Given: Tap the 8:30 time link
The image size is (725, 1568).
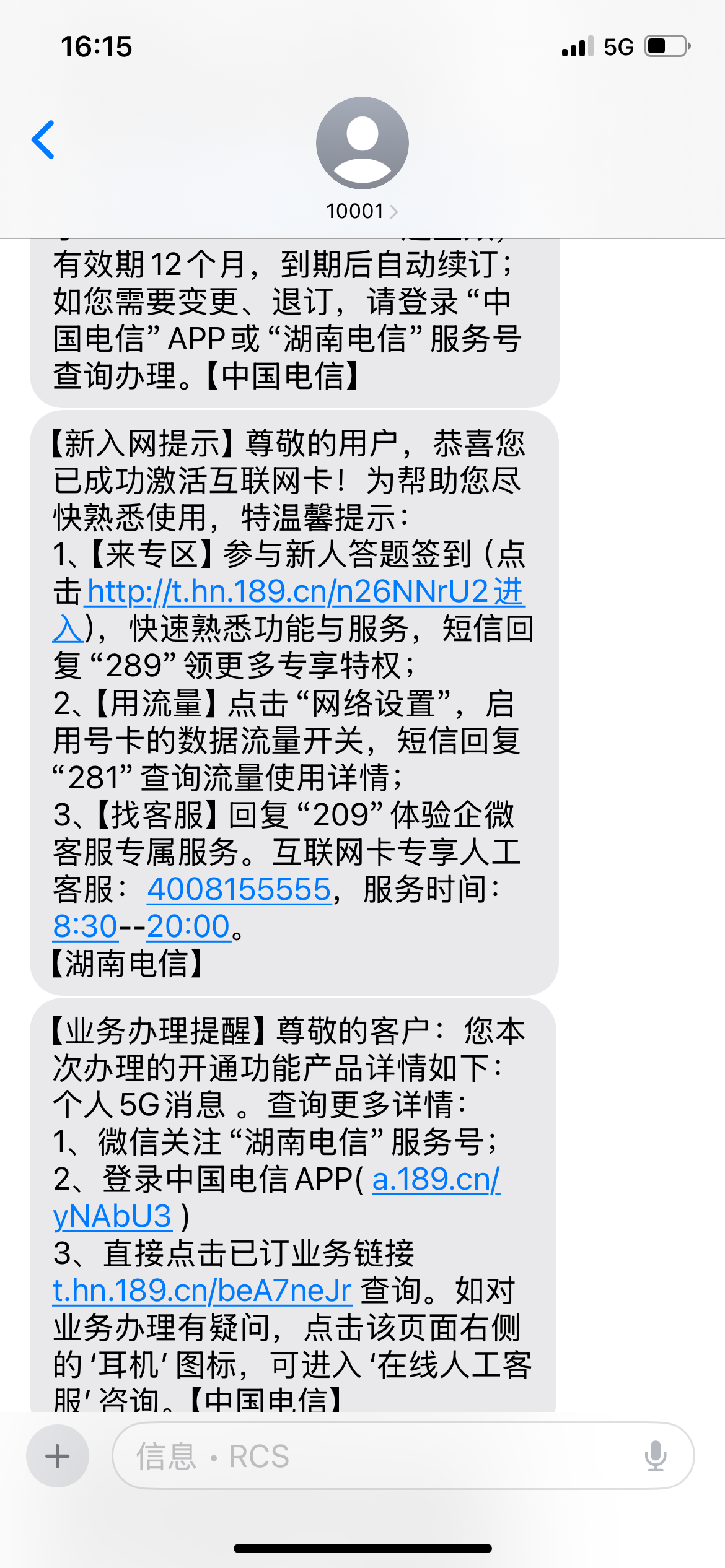Looking at the screenshot, I should point(85,926).
